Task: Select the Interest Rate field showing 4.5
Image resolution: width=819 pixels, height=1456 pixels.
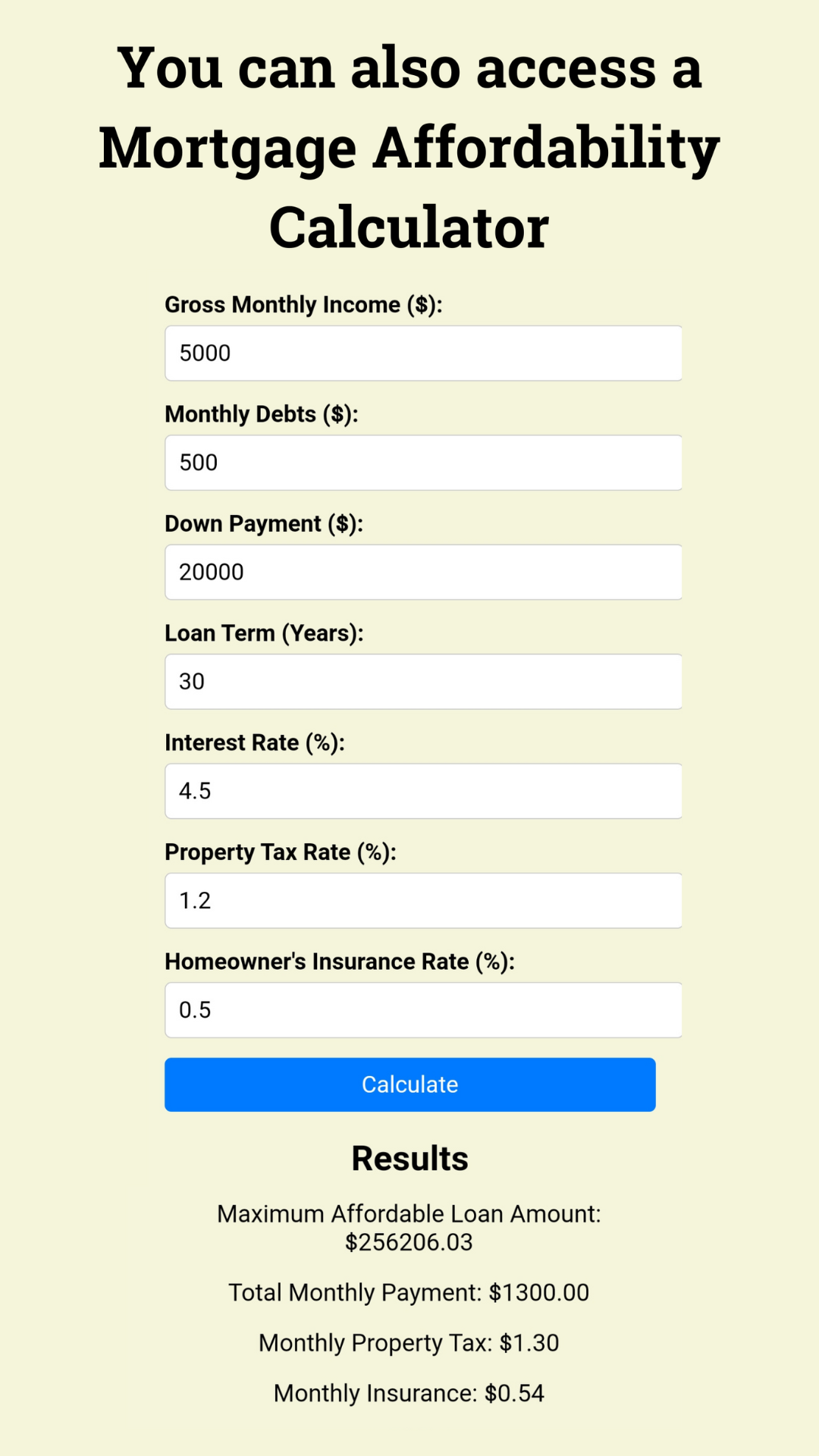Action: (x=423, y=790)
